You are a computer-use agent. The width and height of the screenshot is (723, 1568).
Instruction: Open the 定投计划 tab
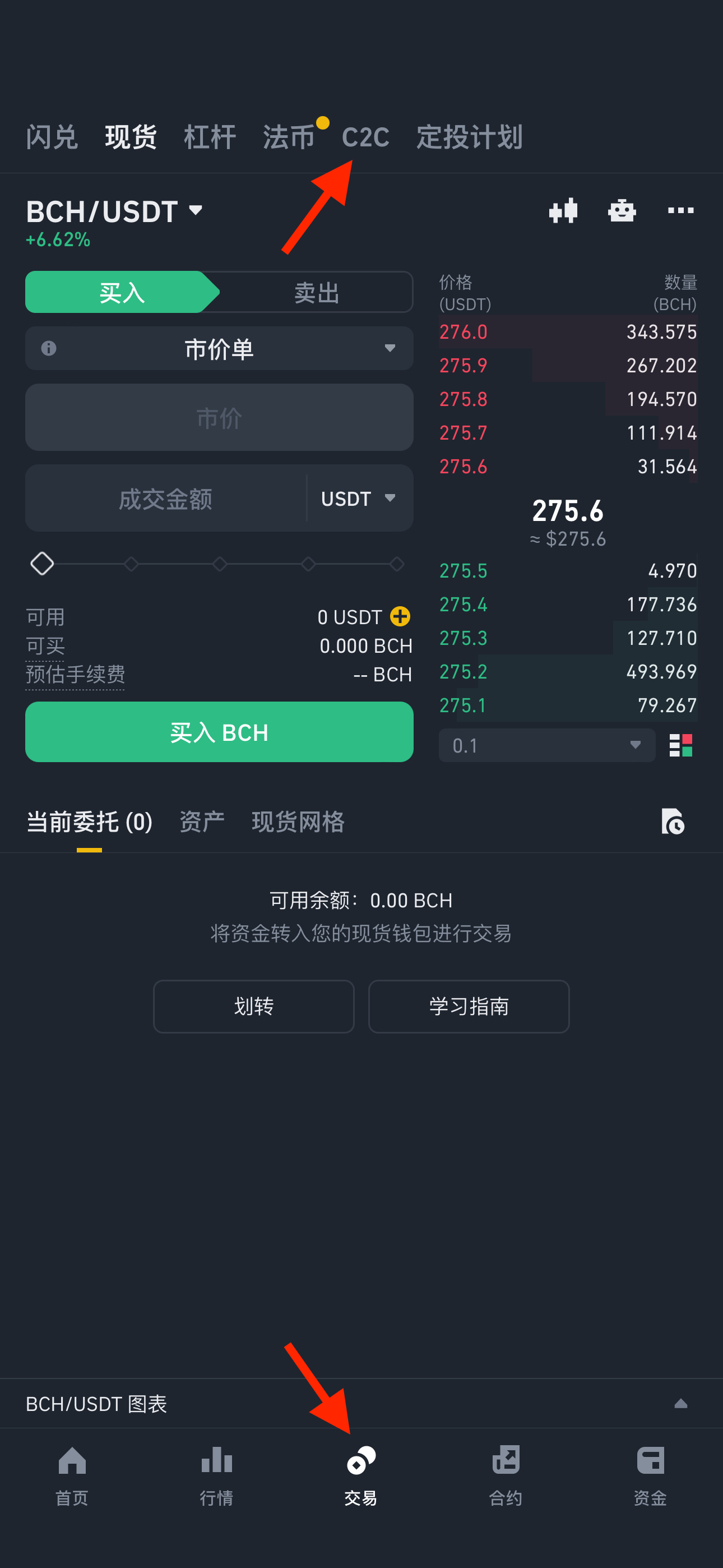pos(469,137)
